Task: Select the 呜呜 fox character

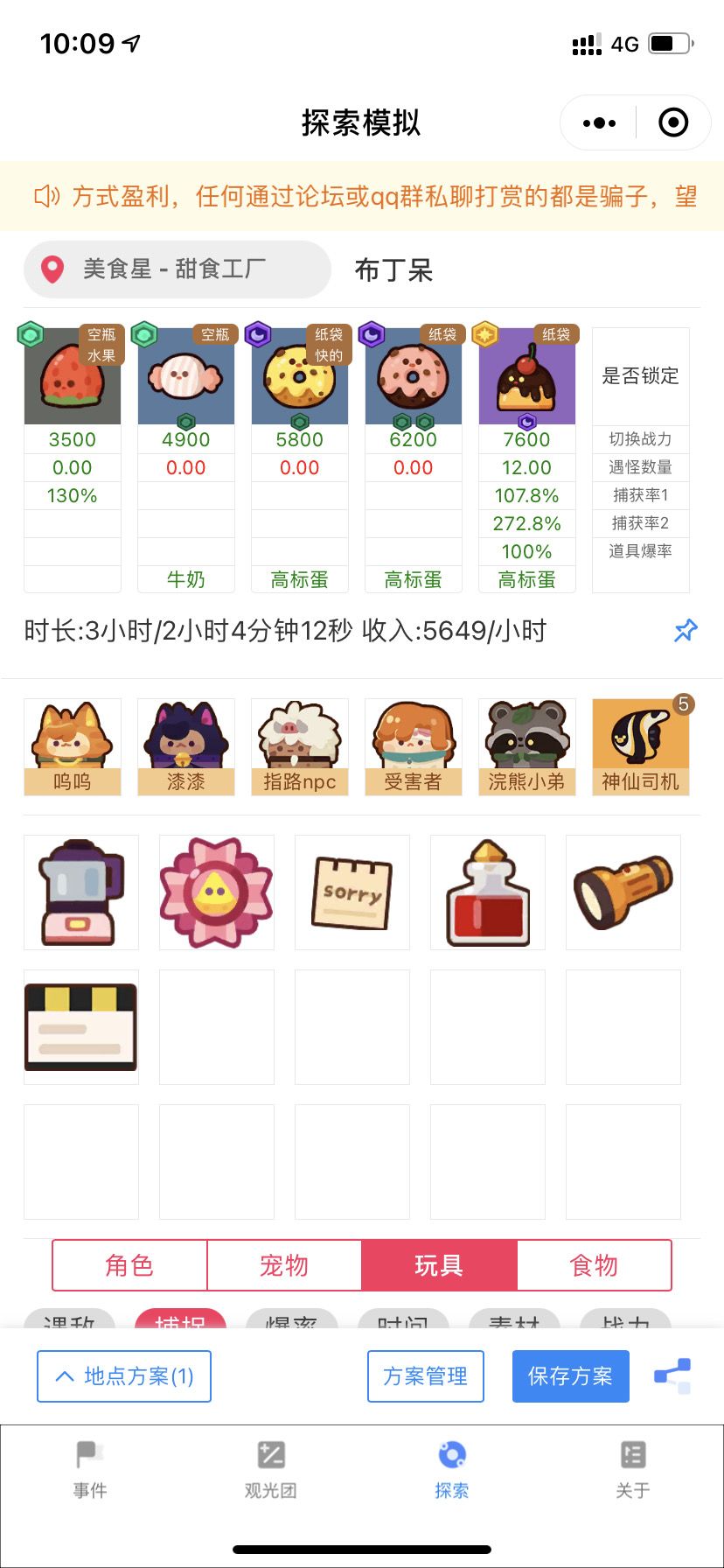Action: [x=72, y=745]
